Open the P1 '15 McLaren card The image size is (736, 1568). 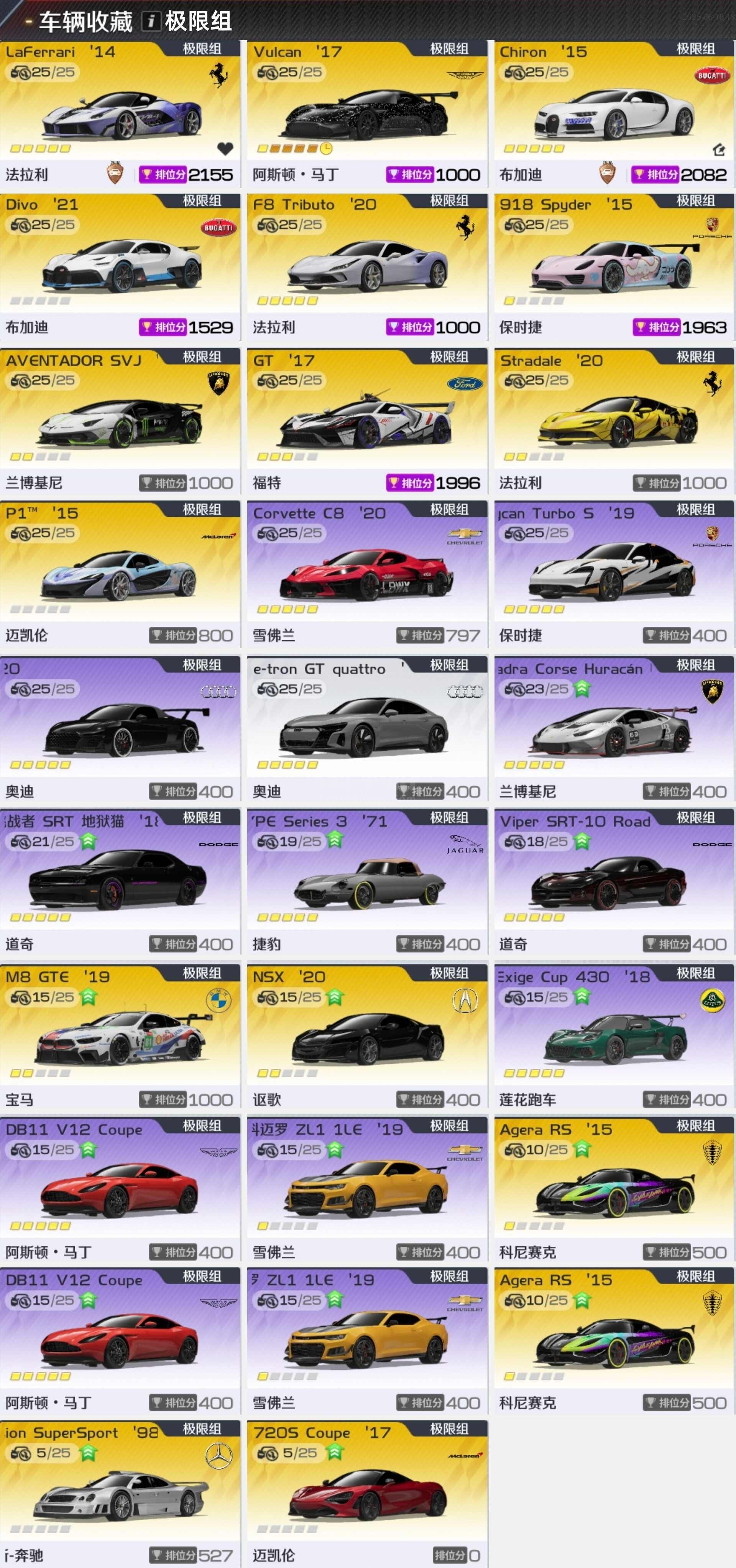click(x=120, y=574)
